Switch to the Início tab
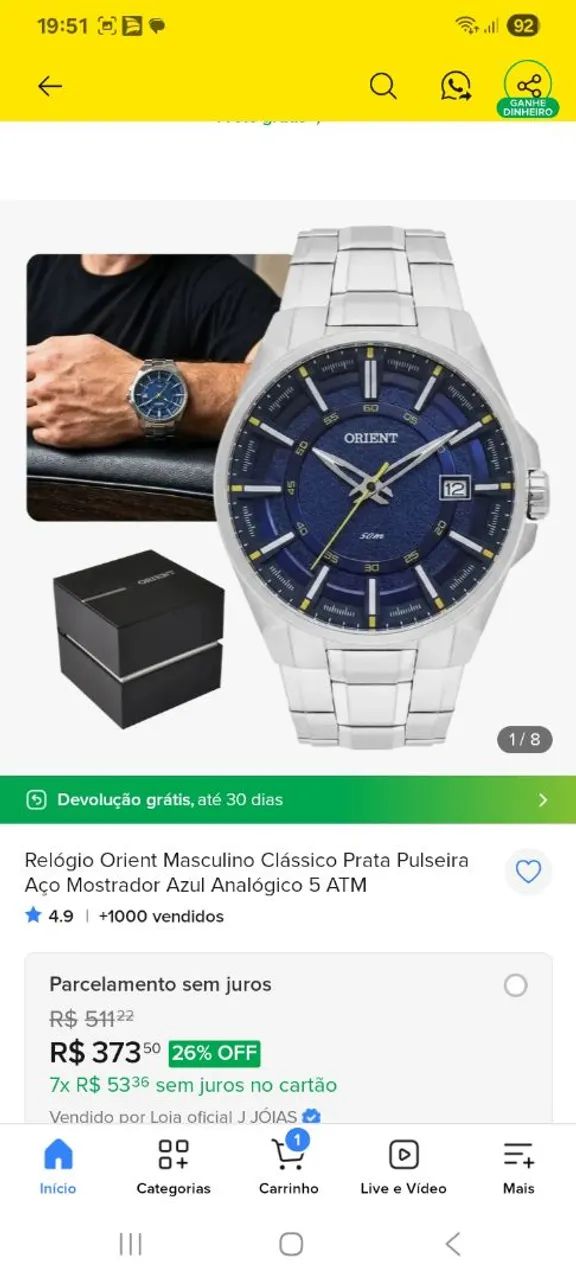Screen dimensions: 576x1280 (58, 1167)
